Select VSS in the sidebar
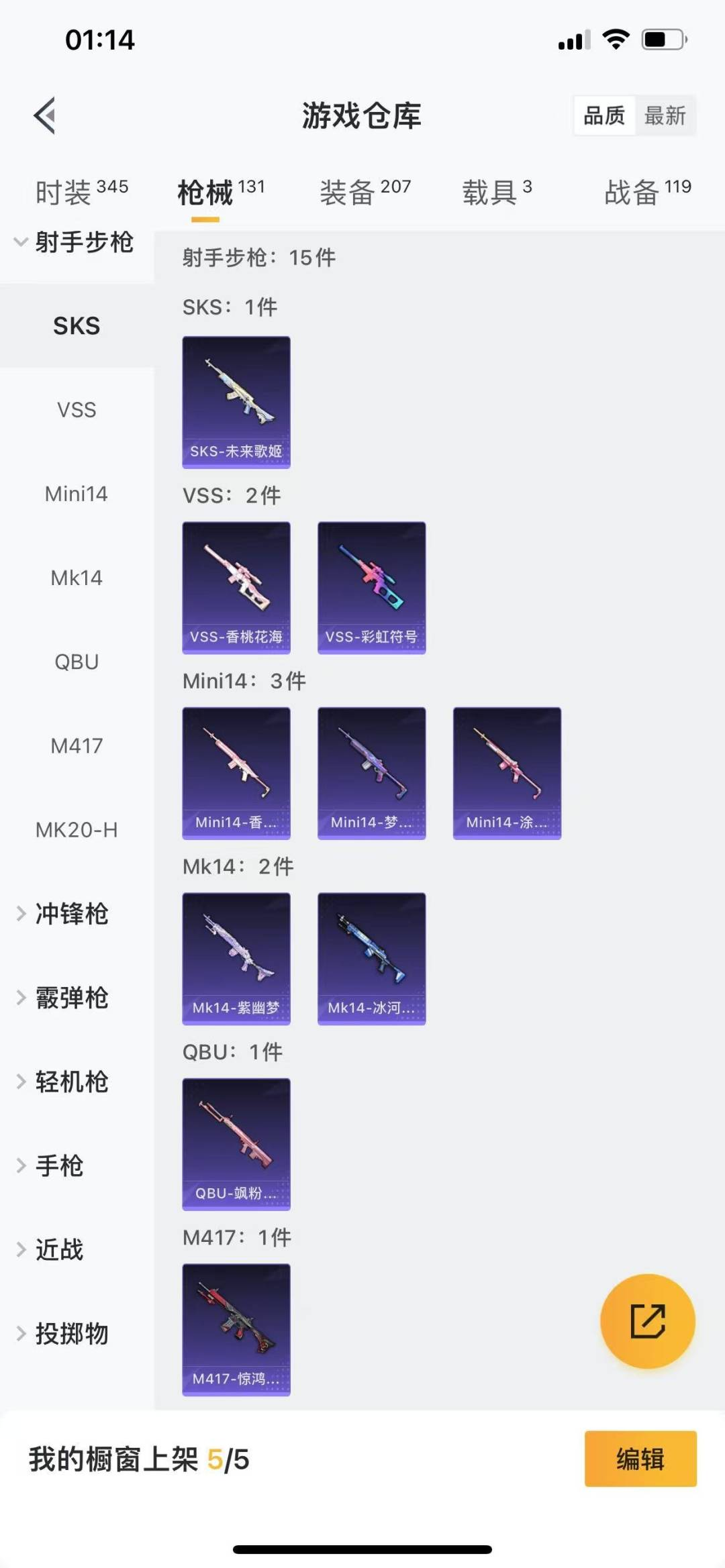Screen dimensions: 725x1568 click(77, 410)
